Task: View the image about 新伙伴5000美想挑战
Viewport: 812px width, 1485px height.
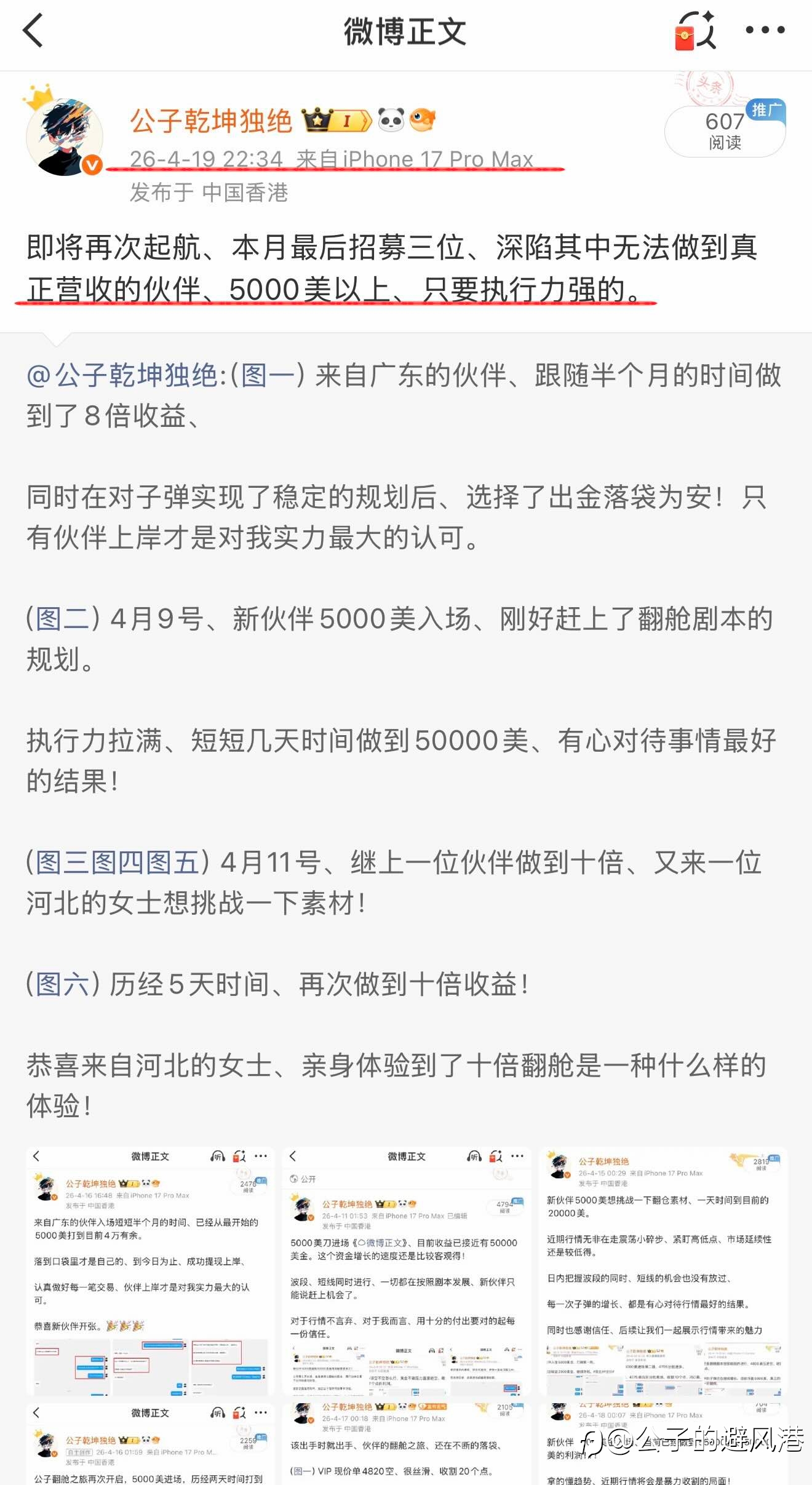Action: (x=663, y=1272)
